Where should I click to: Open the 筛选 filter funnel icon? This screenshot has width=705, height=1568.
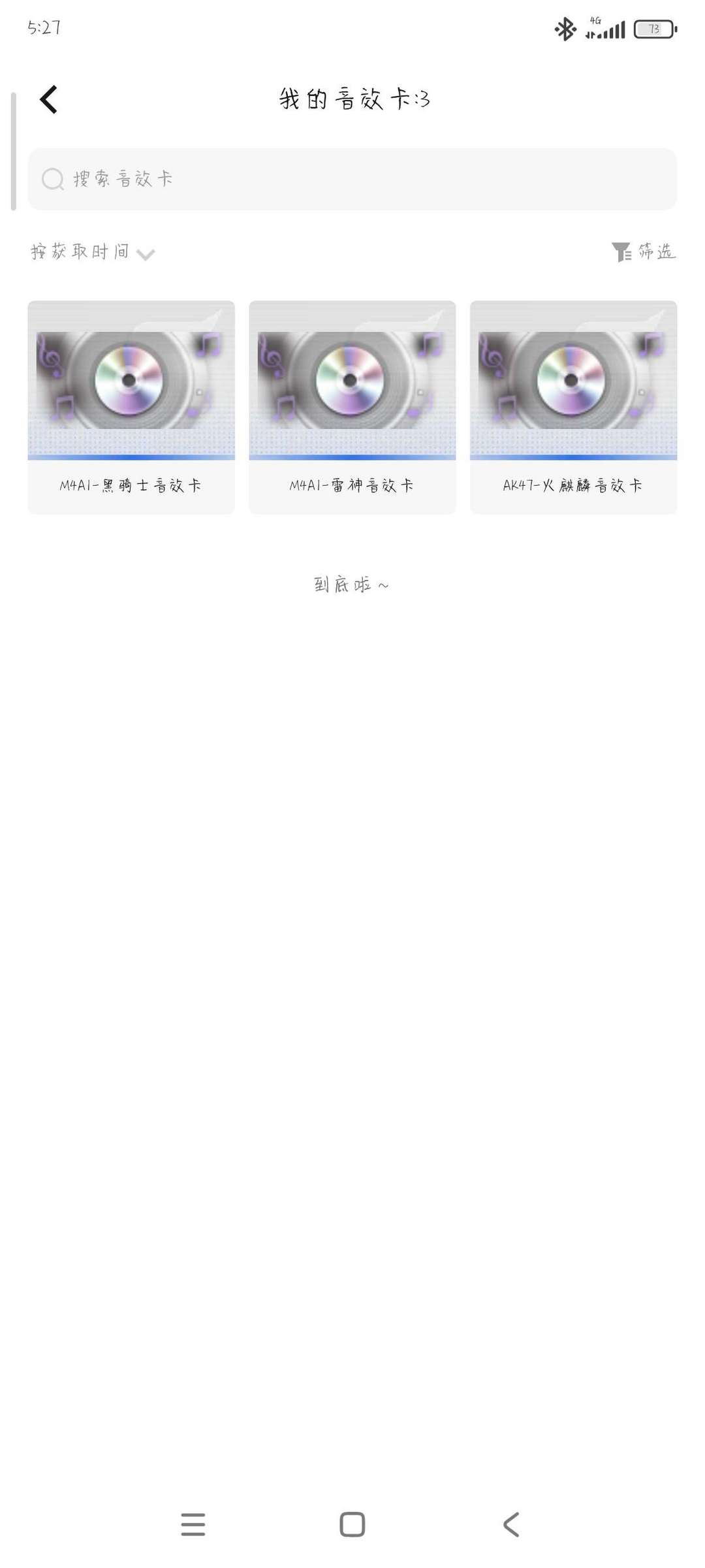(x=620, y=252)
